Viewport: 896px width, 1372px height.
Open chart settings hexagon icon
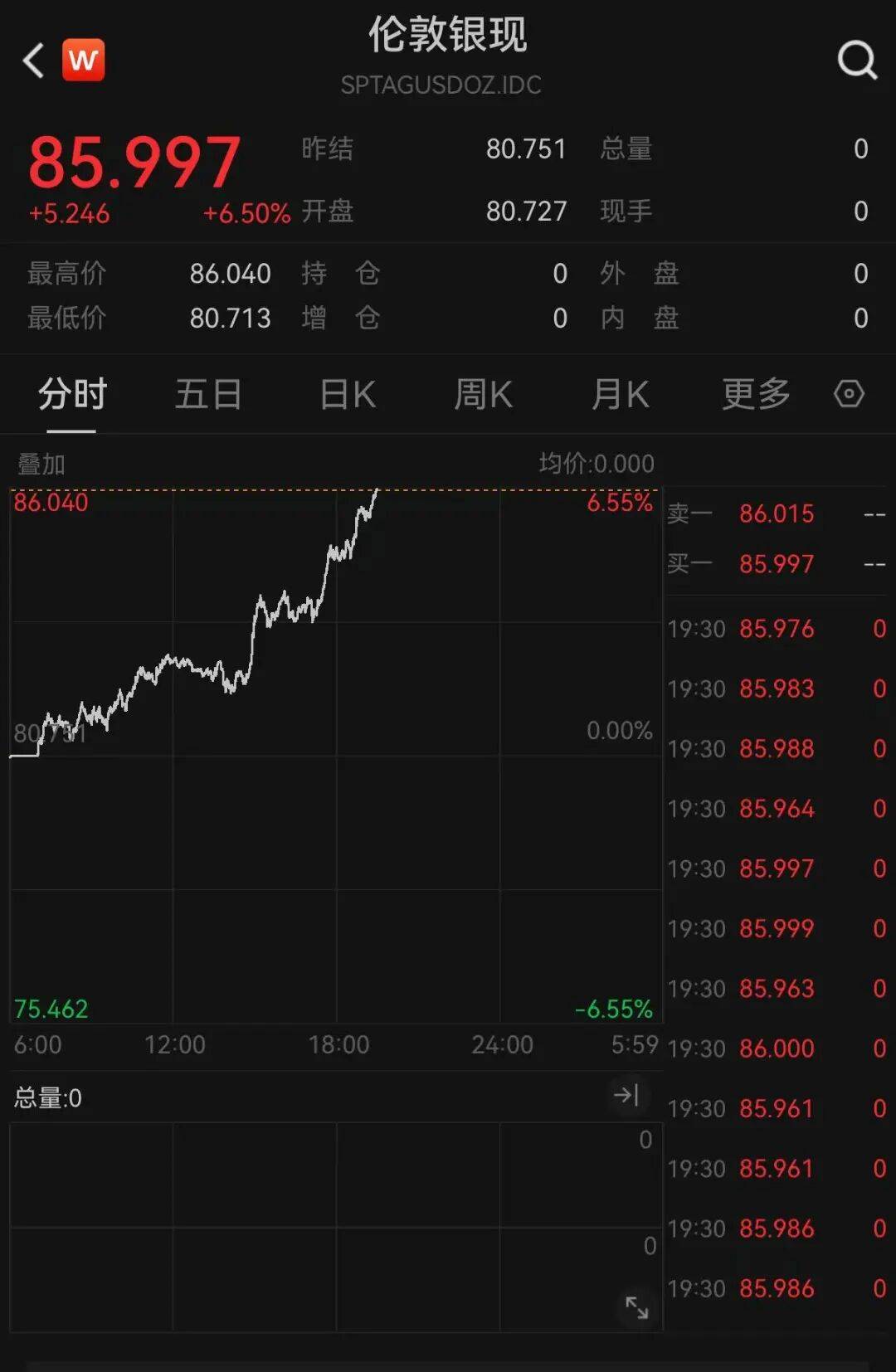pyautogui.click(x=849, y=393)
